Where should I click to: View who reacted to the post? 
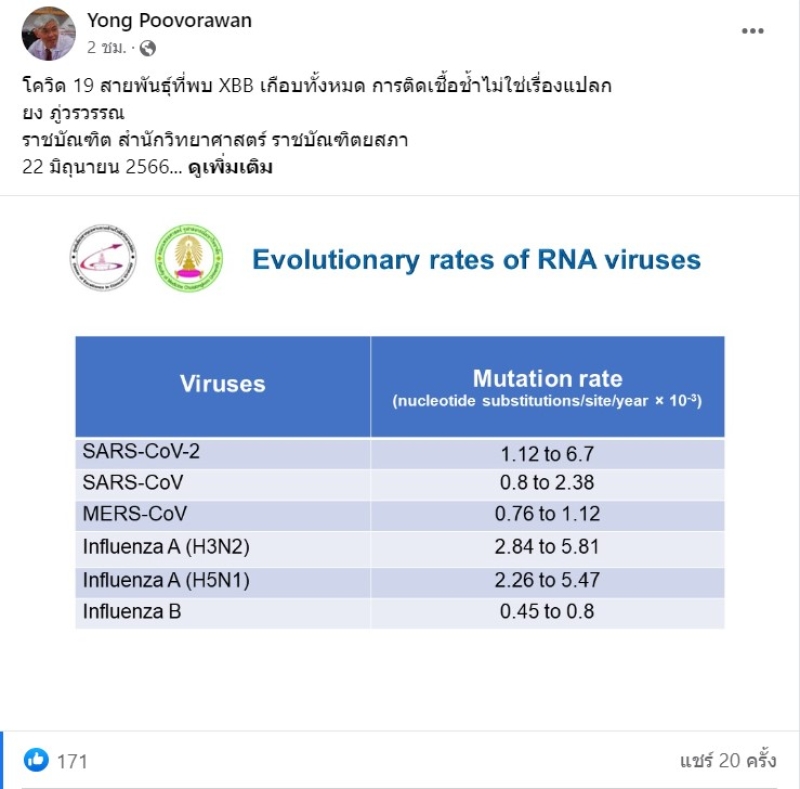click(x=56, y=761)
